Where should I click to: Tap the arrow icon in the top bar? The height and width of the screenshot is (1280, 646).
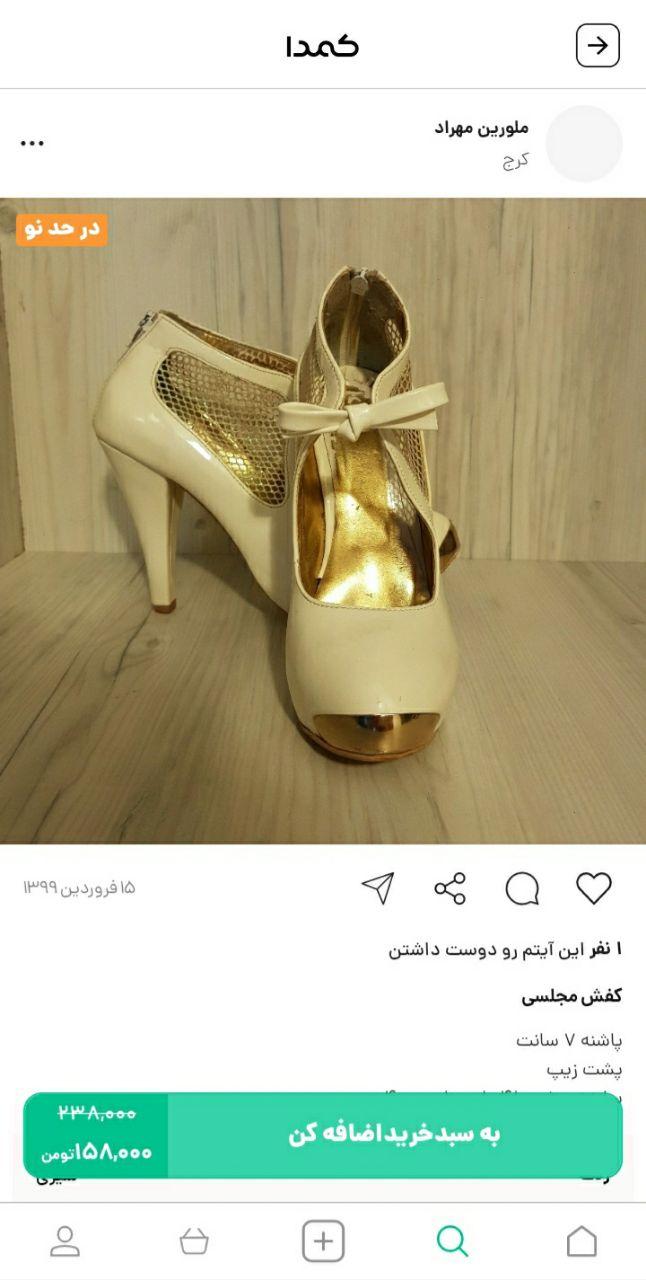tap(598, 46)
